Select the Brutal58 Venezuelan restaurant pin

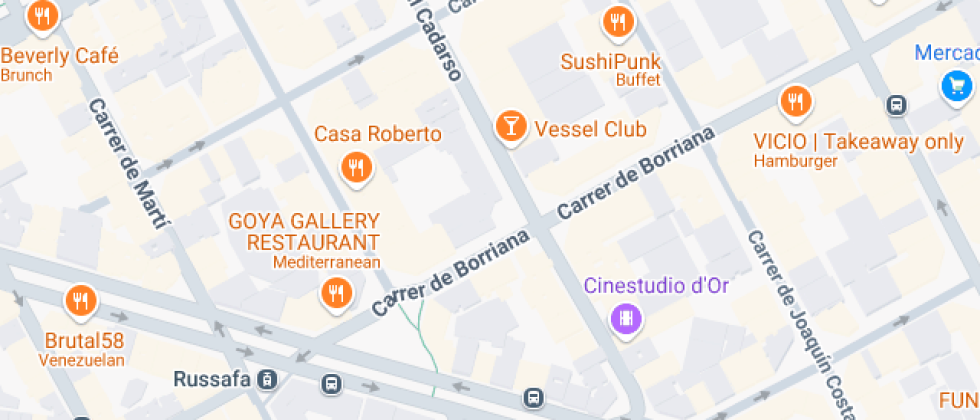point(80,300)
